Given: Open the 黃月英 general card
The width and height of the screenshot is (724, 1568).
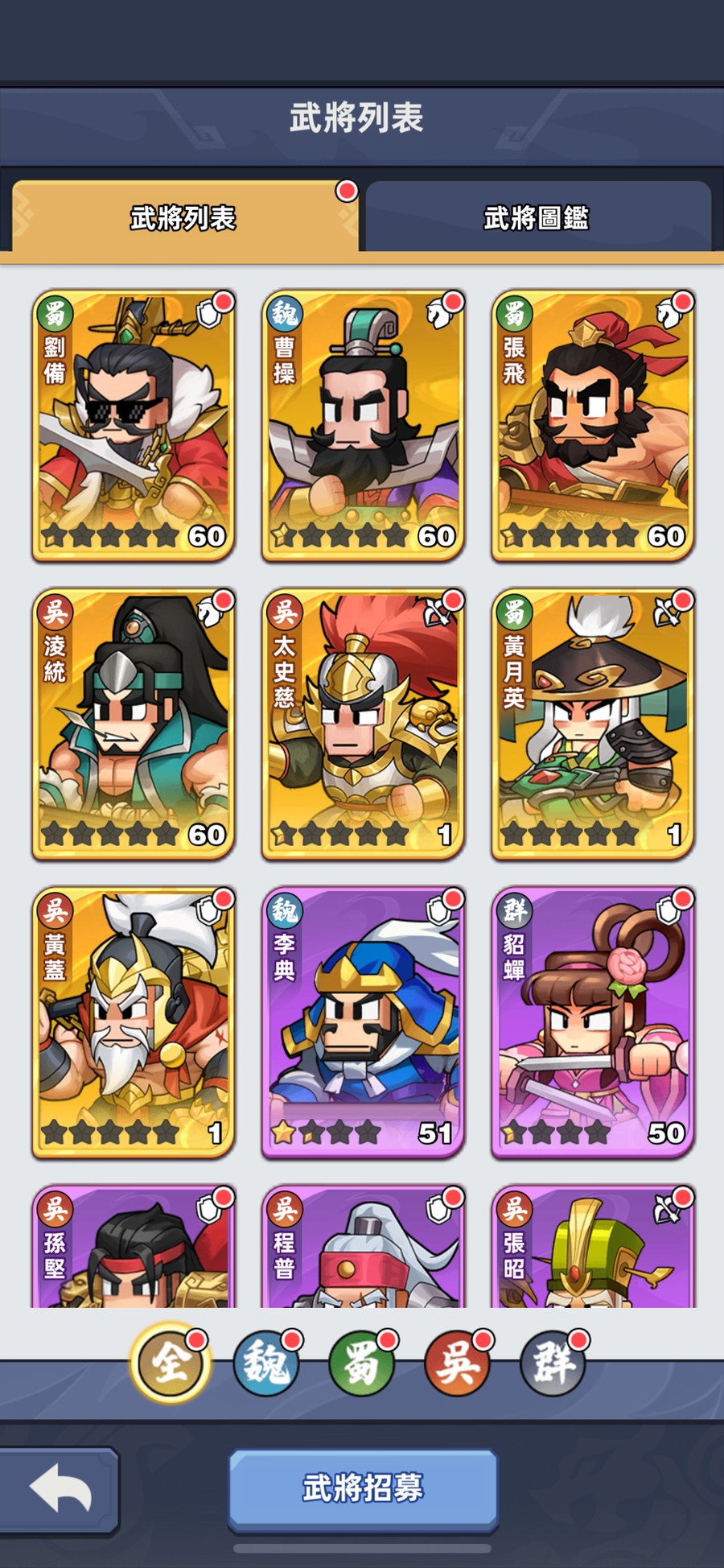Looking at the screenshot, I should tap(593, 723).
